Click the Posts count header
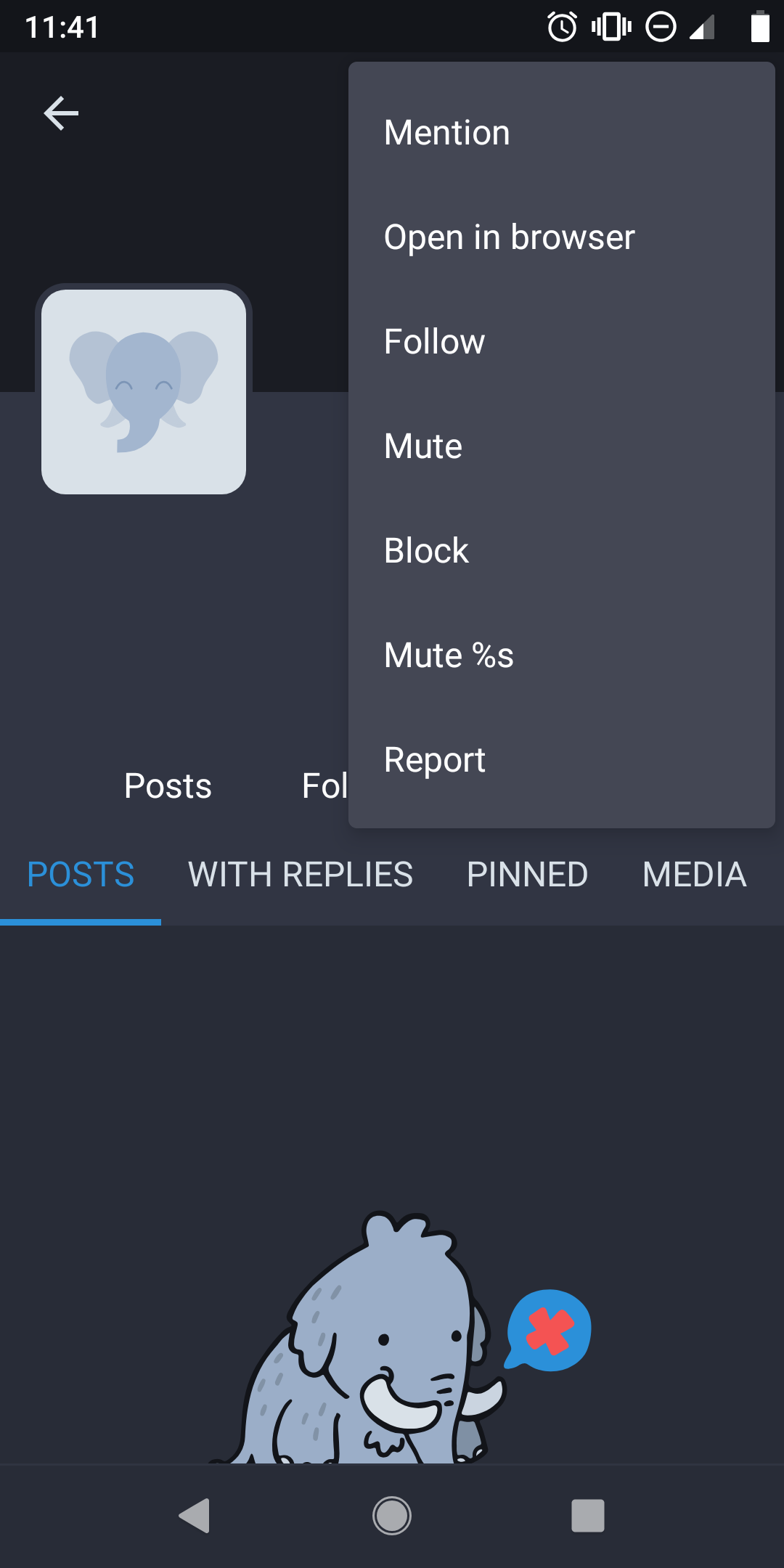 (167, 785)
